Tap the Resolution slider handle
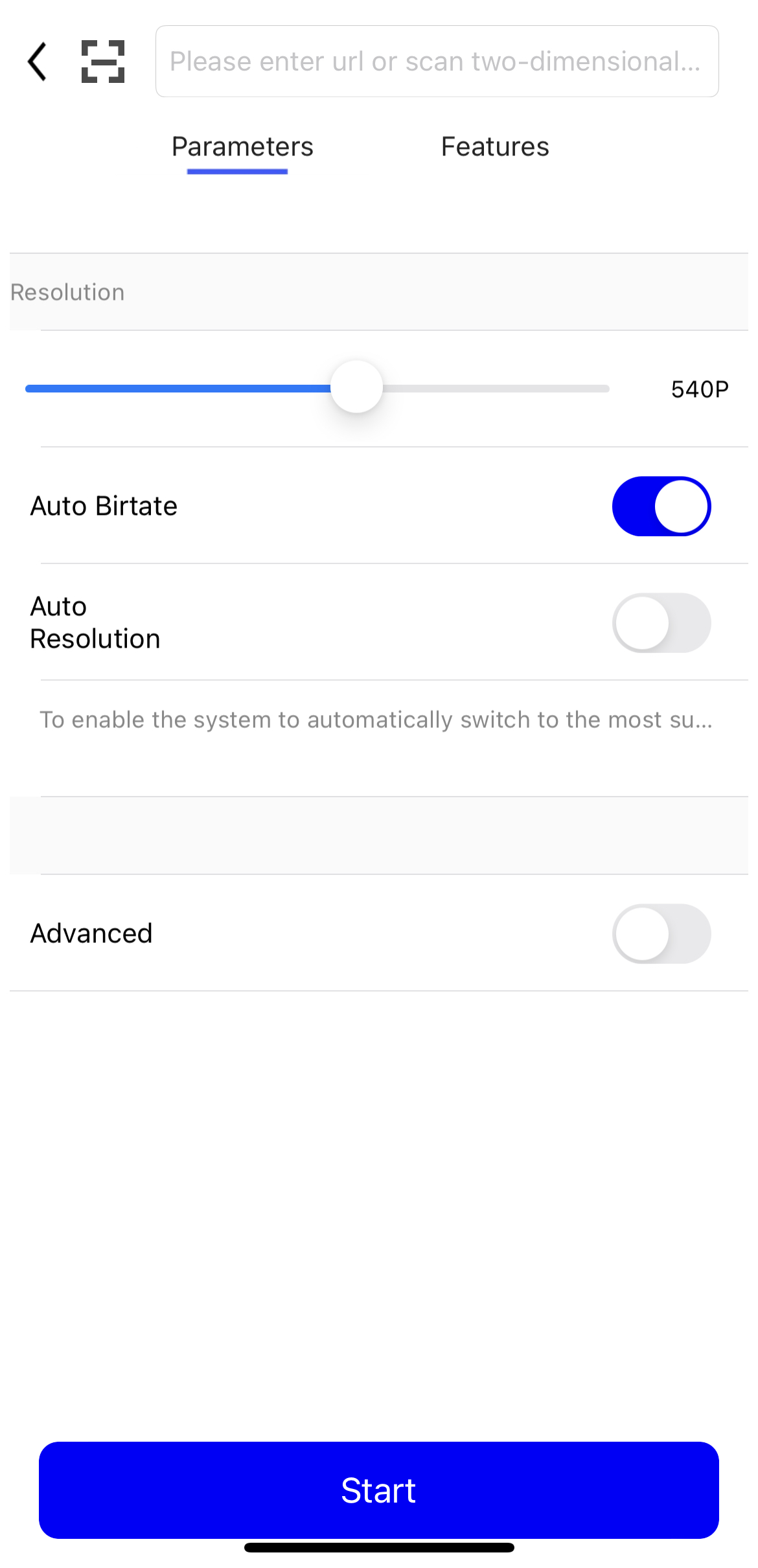This screenshot has height=1568, width=758. point(356,387)
